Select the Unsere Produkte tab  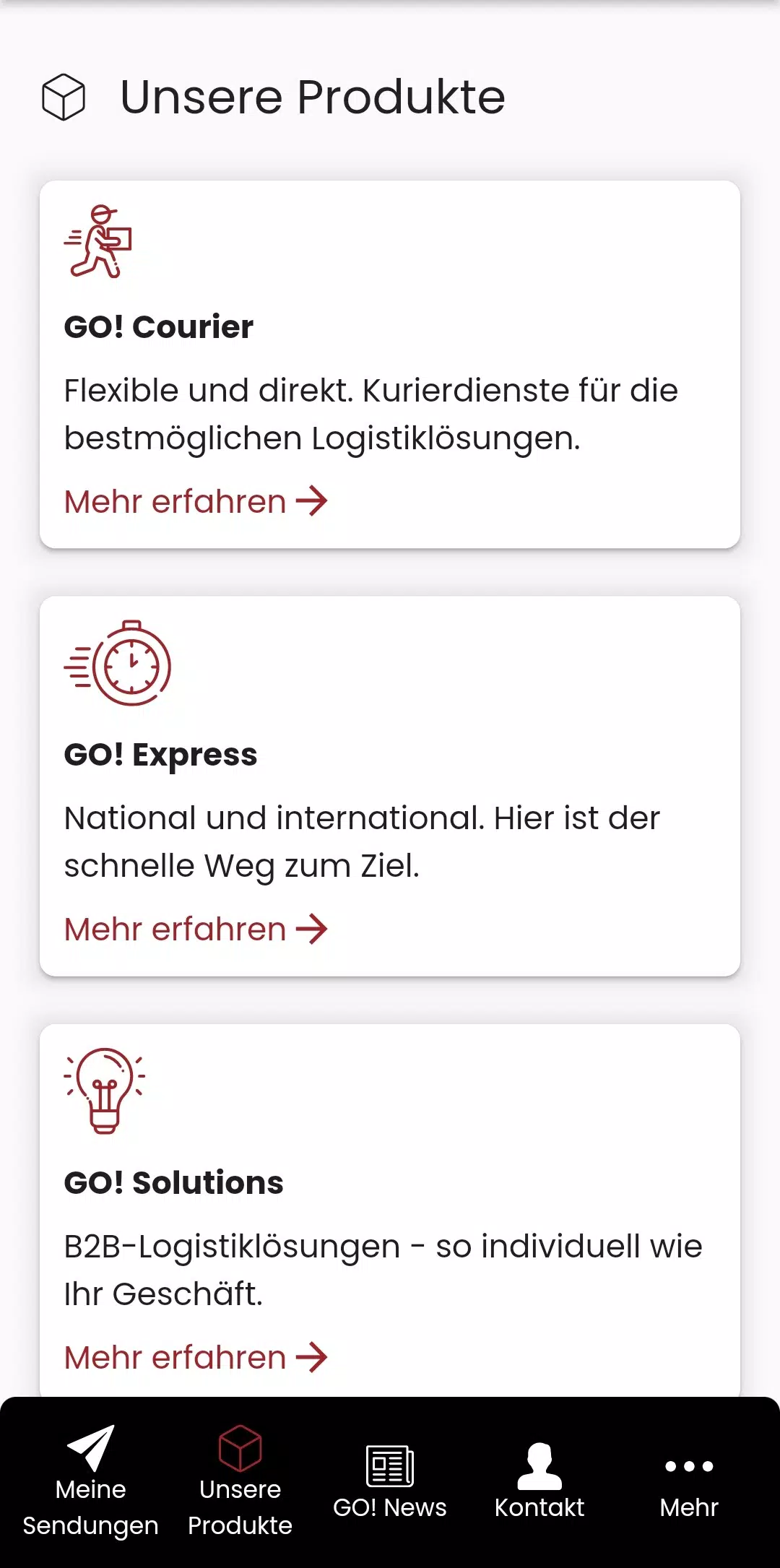pos(240,1482)
